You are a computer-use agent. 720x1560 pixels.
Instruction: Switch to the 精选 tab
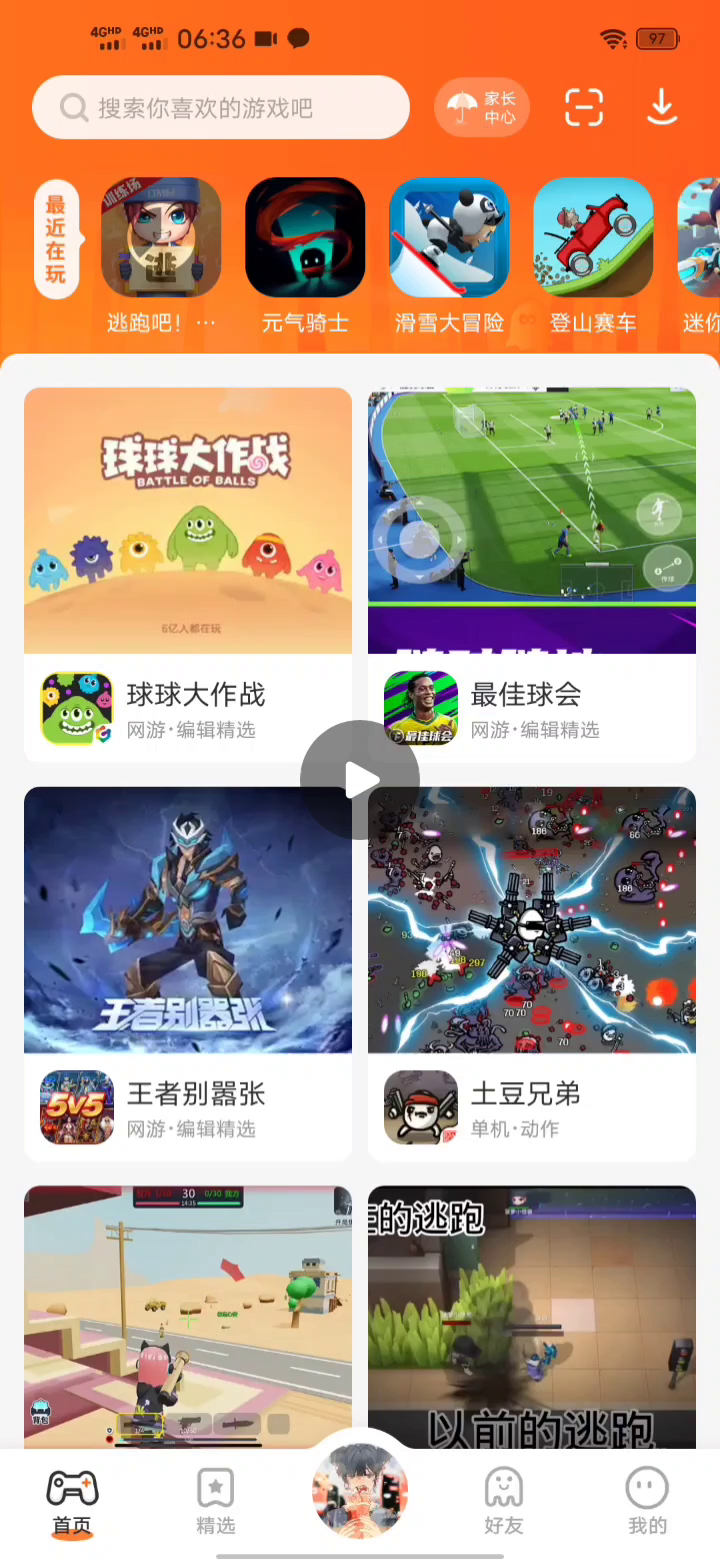click(x=215, y=1500)
